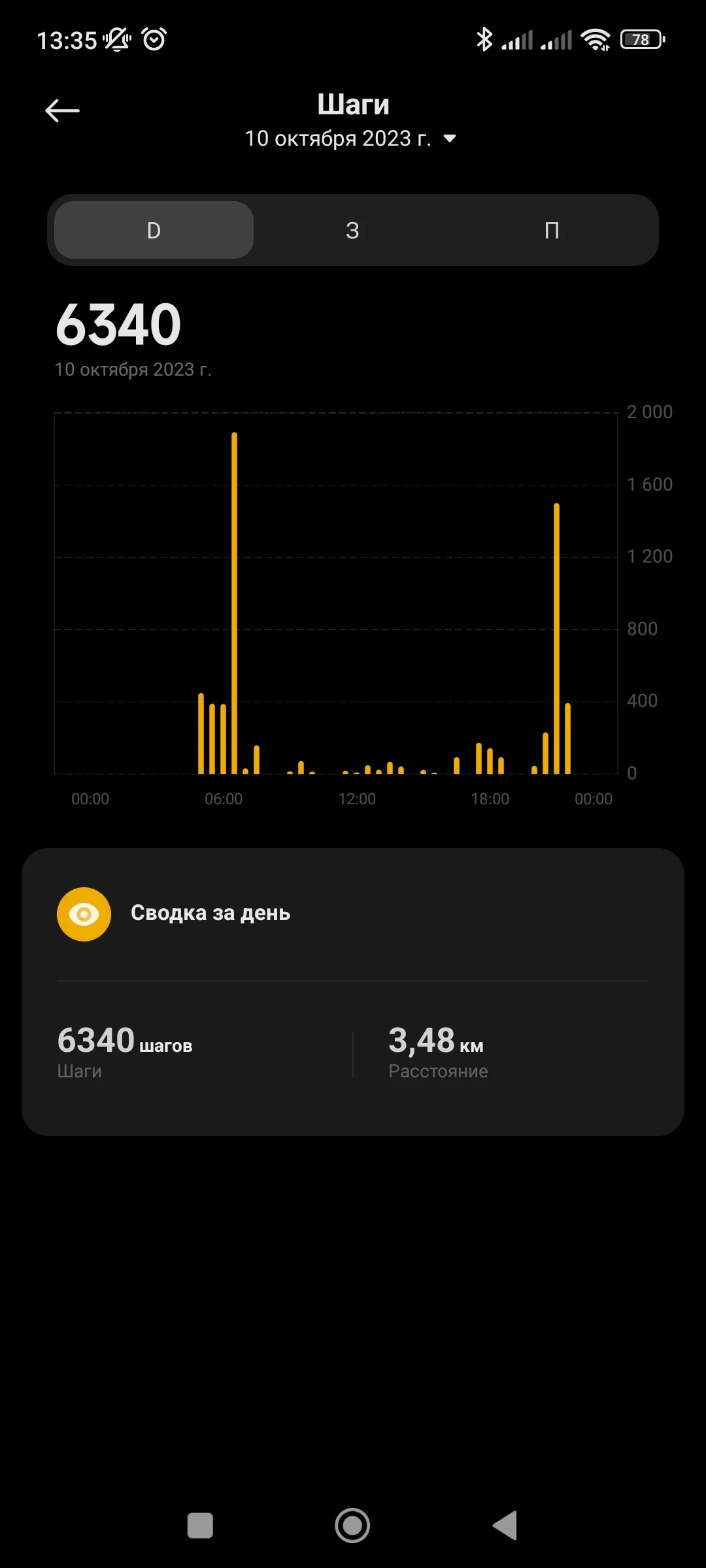Tap the yellow eye icon next to daily summary
Screen dimensions: 706x1568
pyautogui.click(x=84, y=913)
